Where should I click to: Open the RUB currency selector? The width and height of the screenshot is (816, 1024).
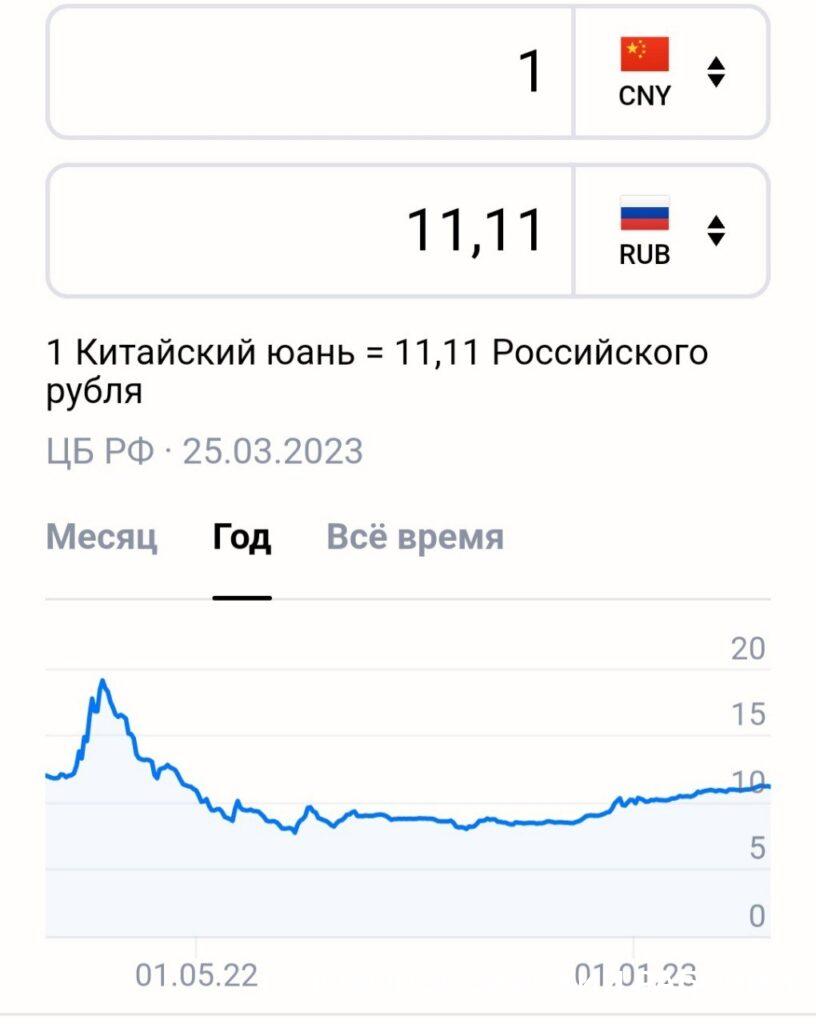click(x=672, y=231)
